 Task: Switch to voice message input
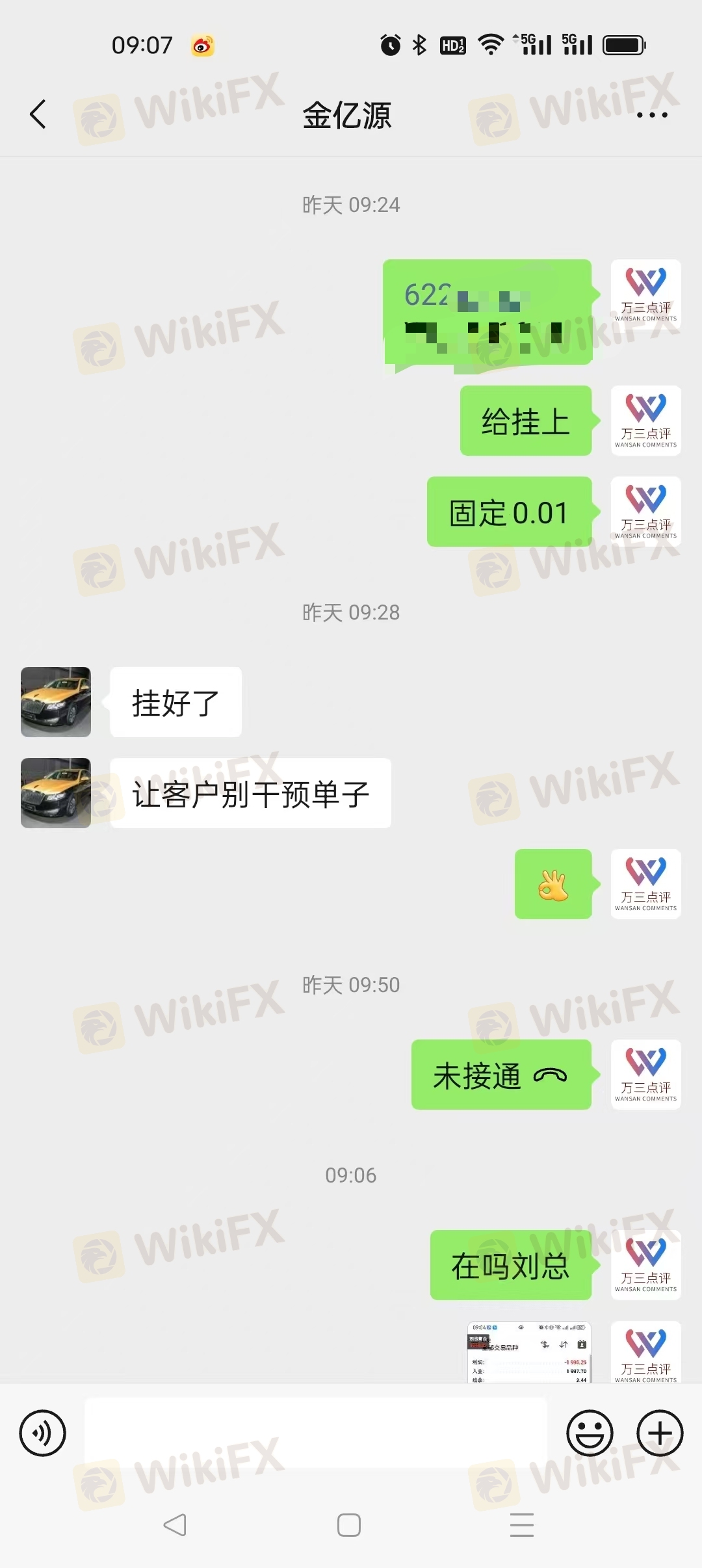pyautogui.click(x=43, y=1433)
